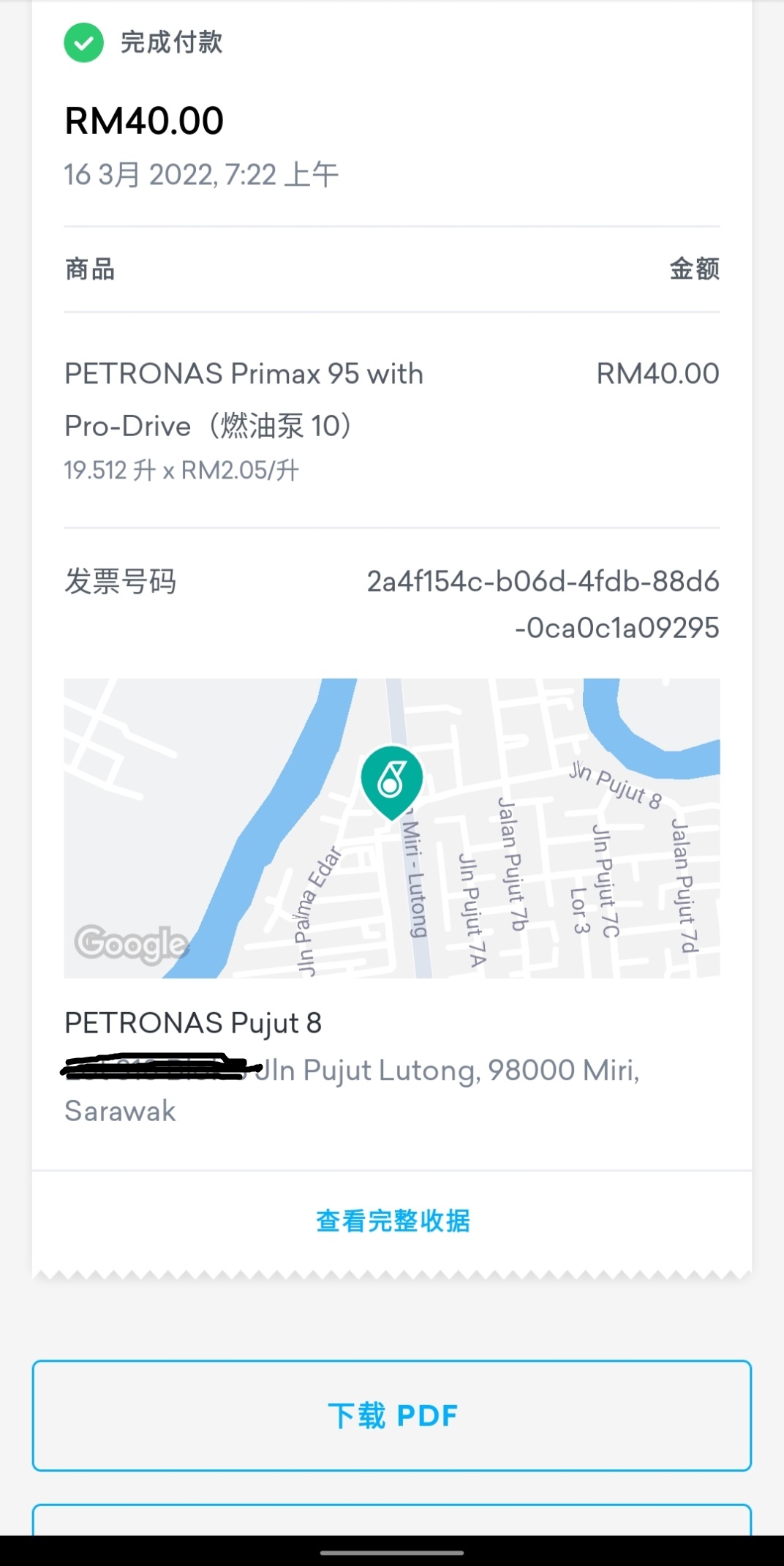Open the map showing PETRONAS Pujut 8

(x=392, y=828)
